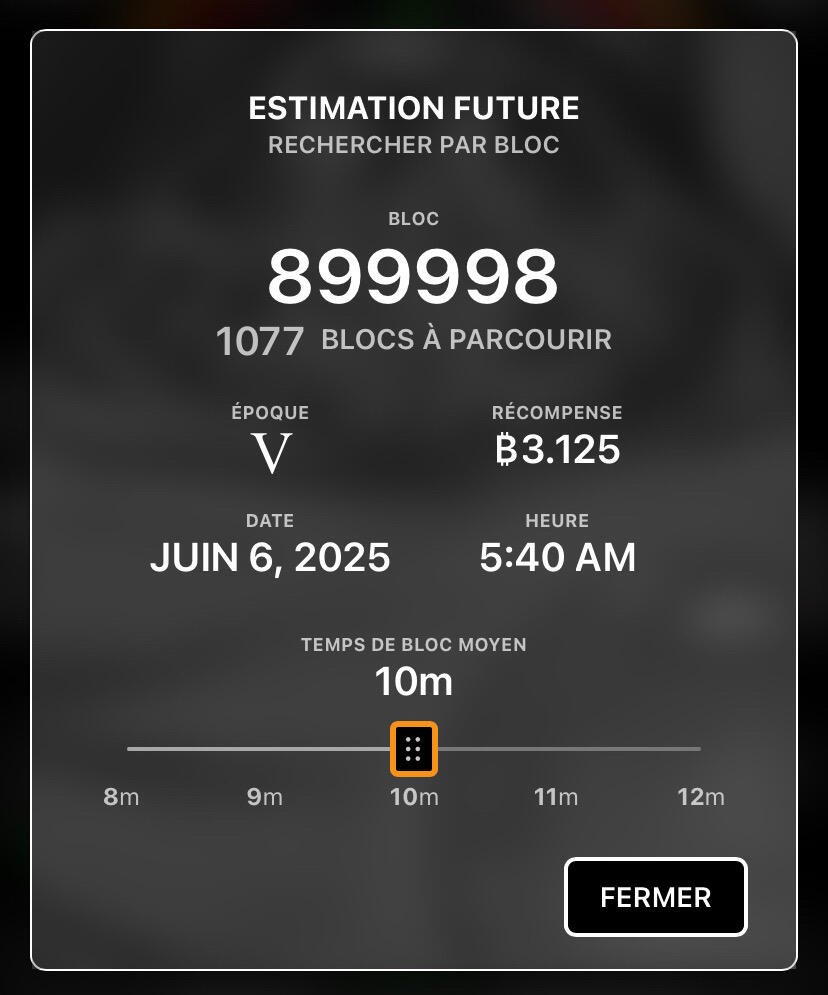Set average block time to 8m
The image size is (828, 995).
click(121, 797)
